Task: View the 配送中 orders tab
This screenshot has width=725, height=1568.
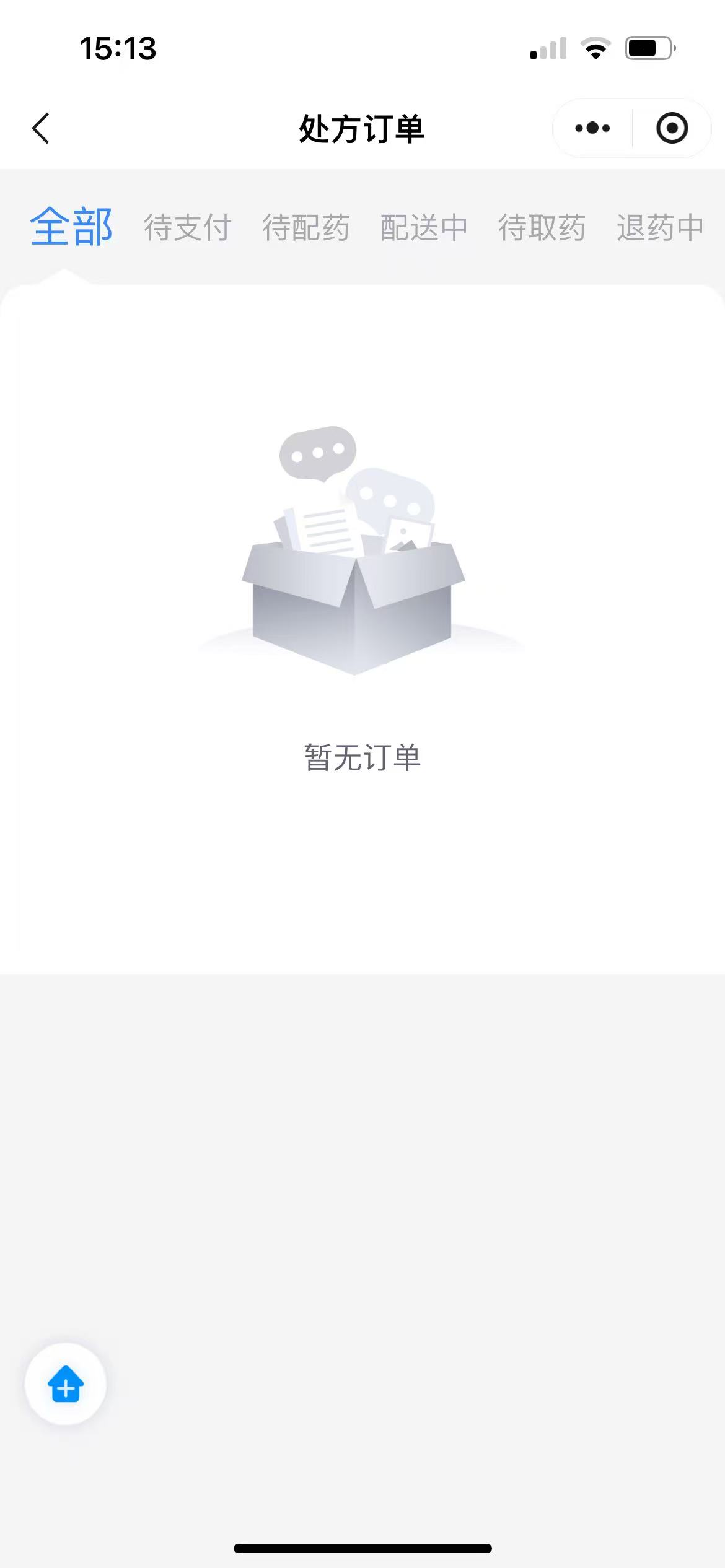Action: click(x=424, y=227)
